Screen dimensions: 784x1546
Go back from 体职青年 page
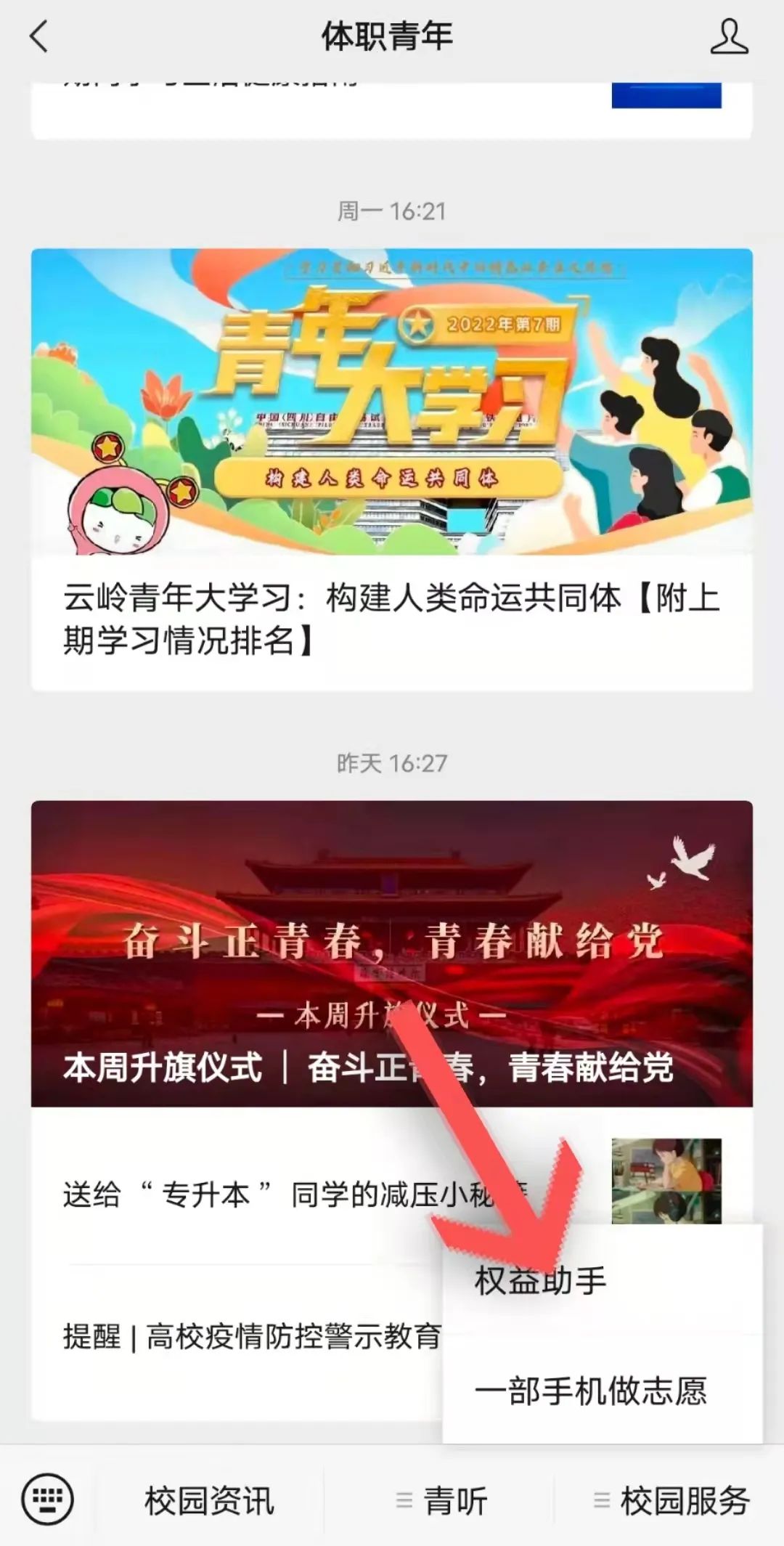point(39,36)
